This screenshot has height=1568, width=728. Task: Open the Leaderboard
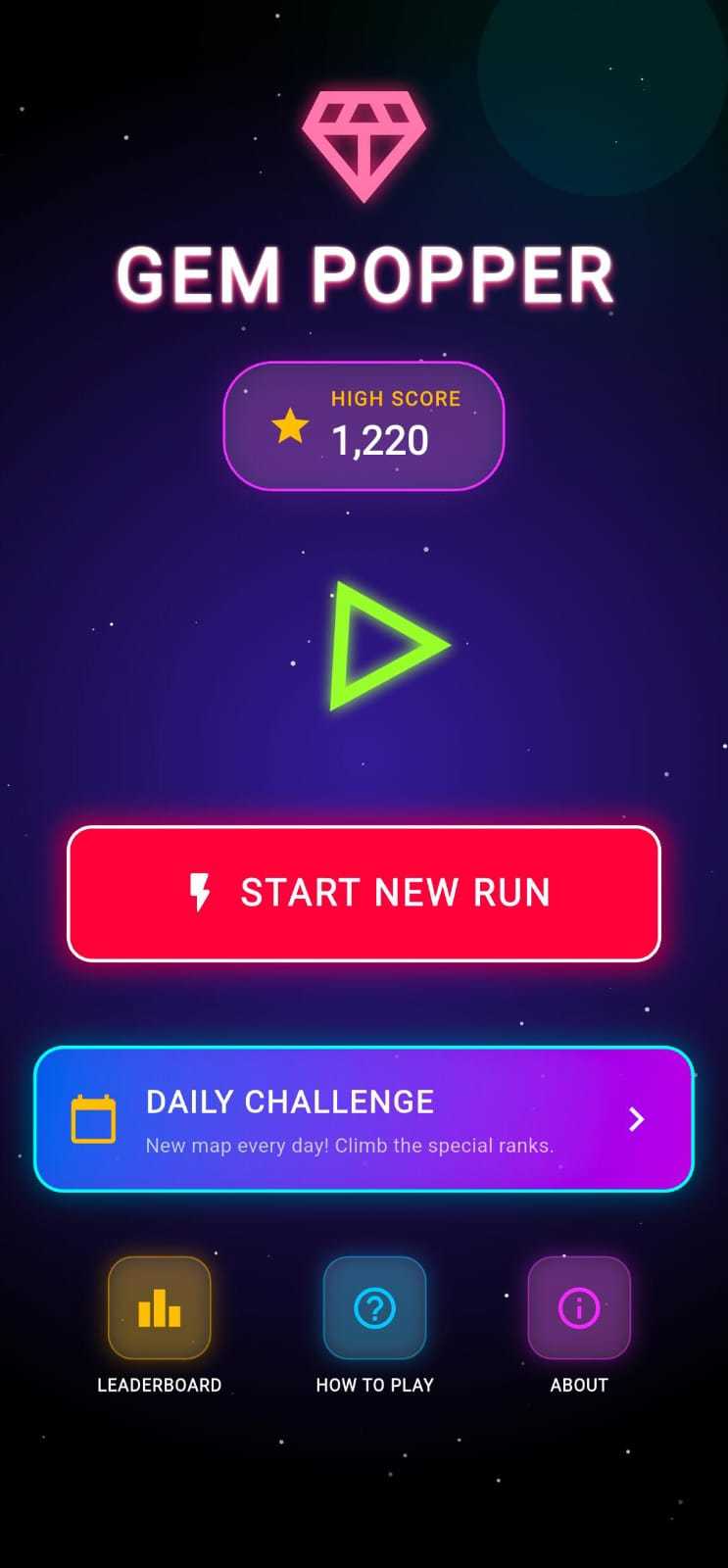click(159, 1308)
